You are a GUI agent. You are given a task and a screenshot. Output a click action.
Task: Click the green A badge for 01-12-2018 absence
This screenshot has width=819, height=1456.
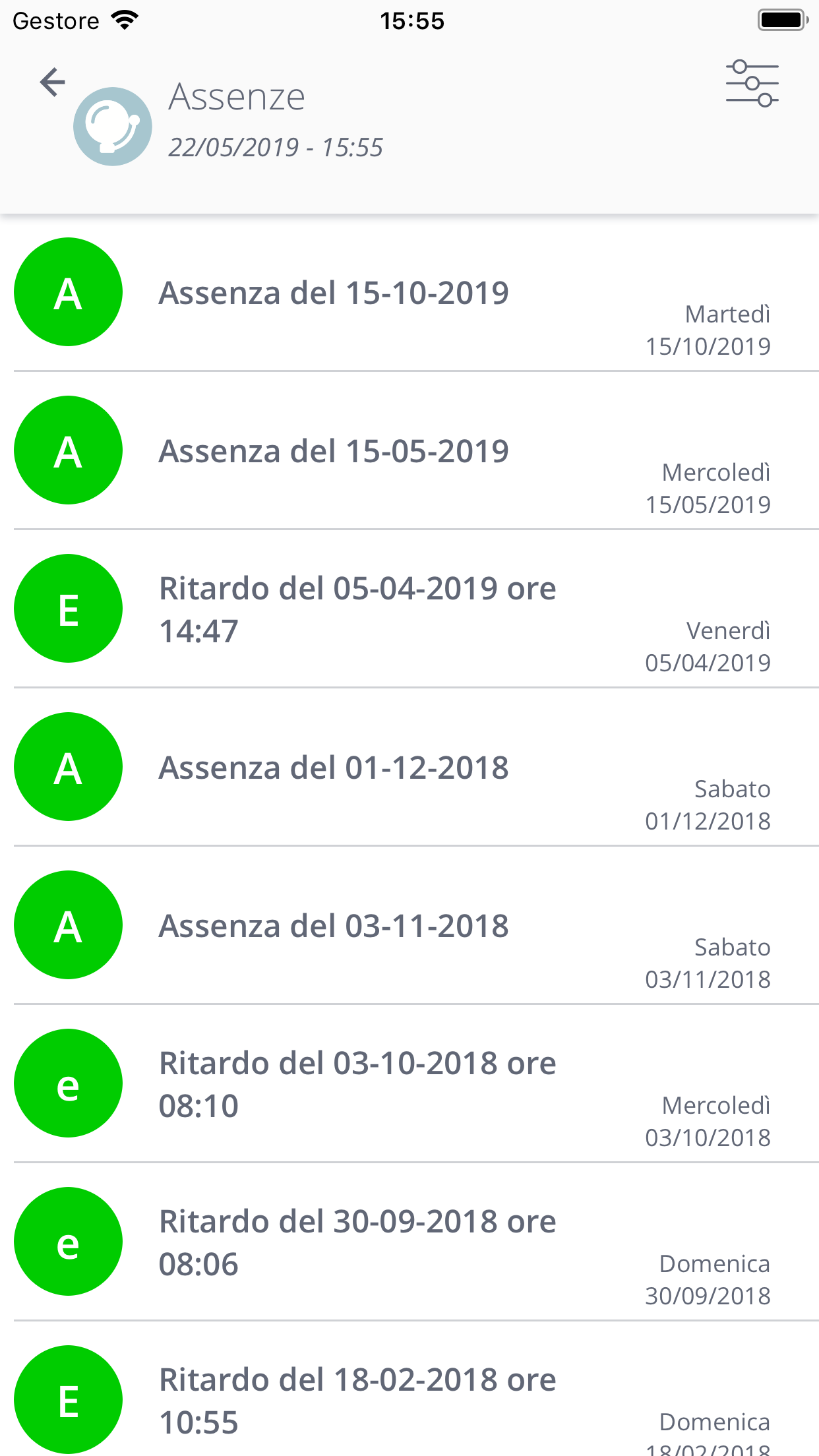68,767
